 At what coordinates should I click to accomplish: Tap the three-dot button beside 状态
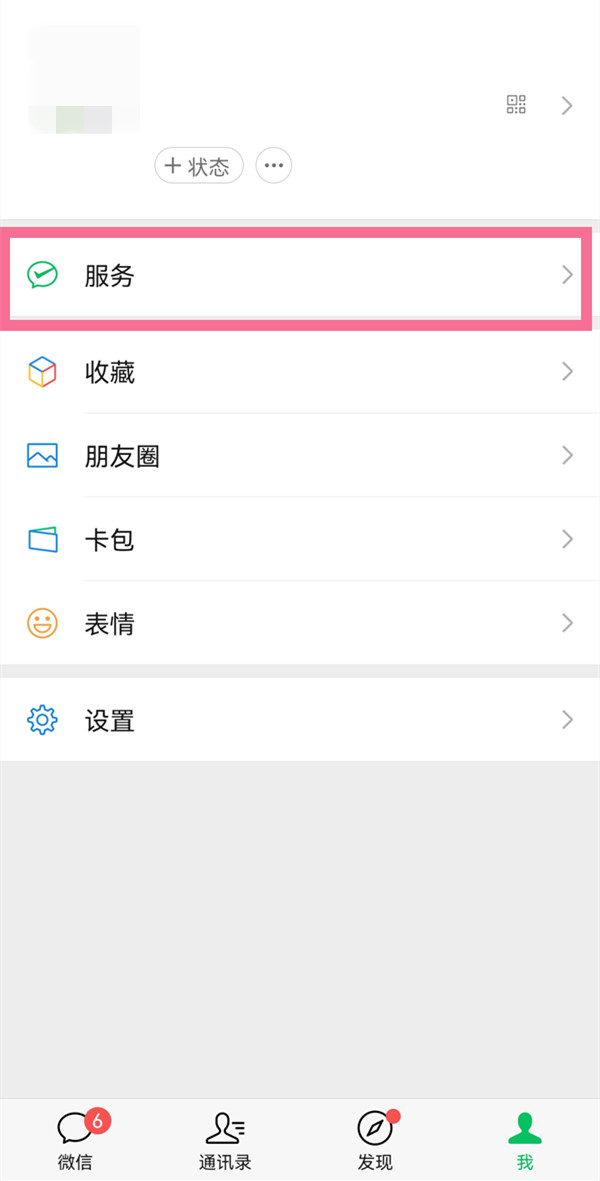click(x=274, y=166)
